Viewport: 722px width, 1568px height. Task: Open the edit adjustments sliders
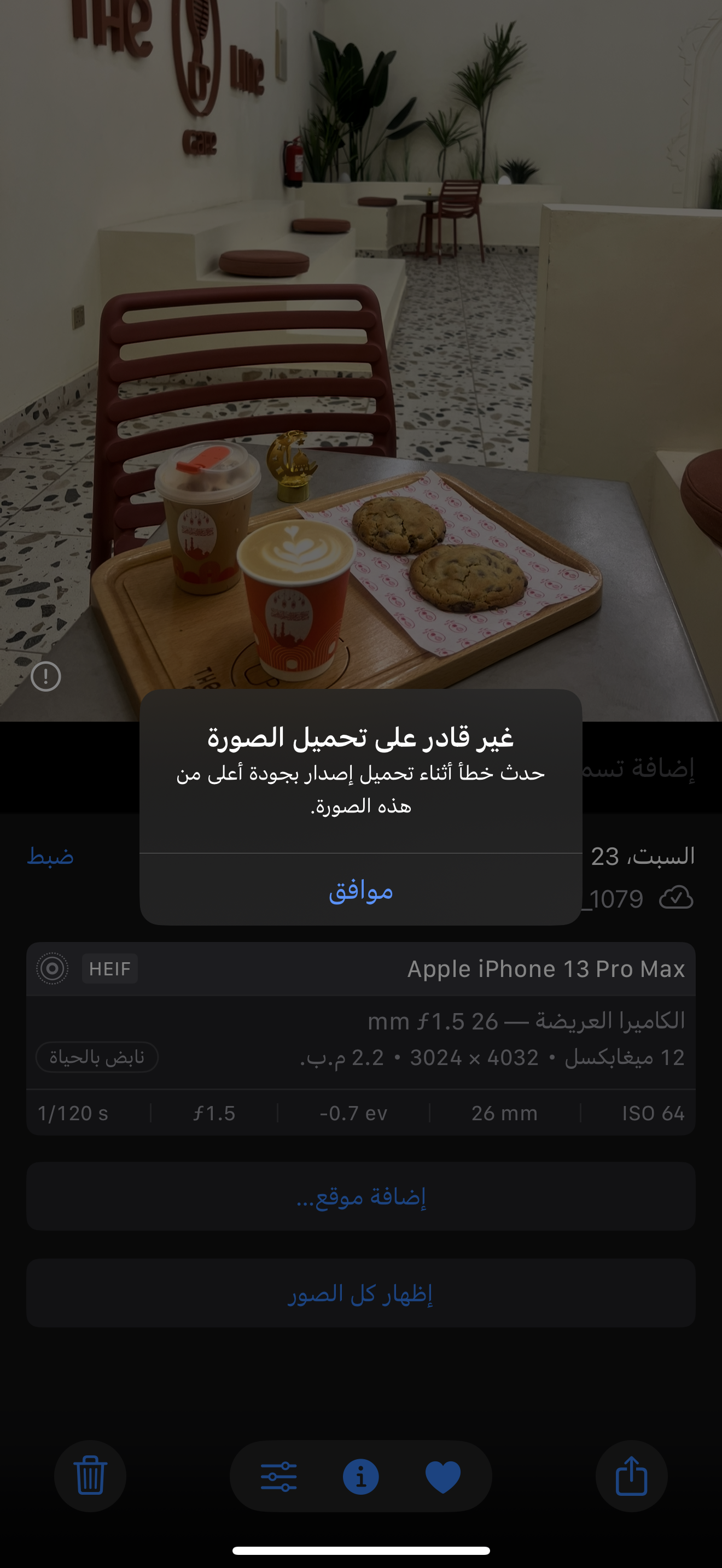(x=278, y=1477)
